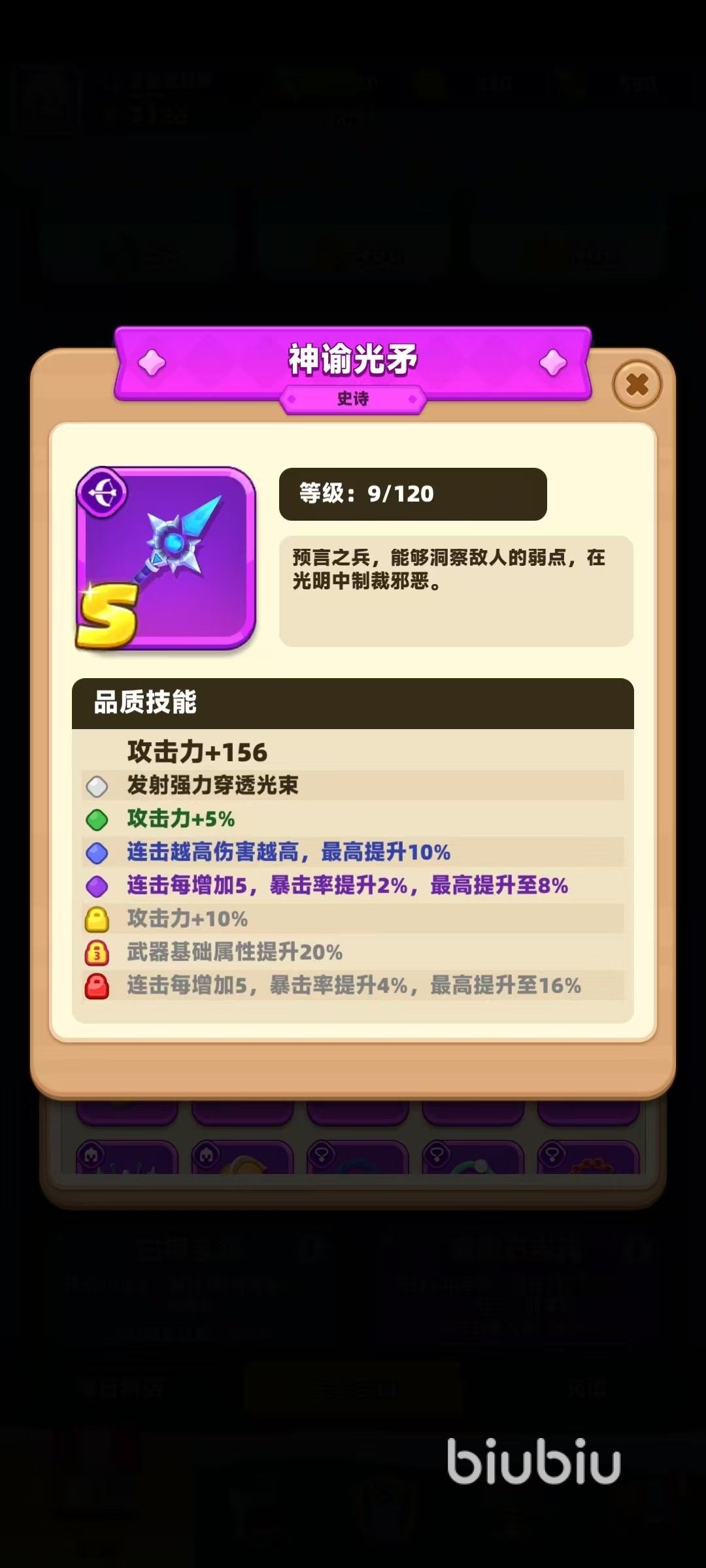This screenshot has width=706, height=1568.
Task: Close the 神谕光矛 weapon detail popup
Action: (x=637, y=385)
